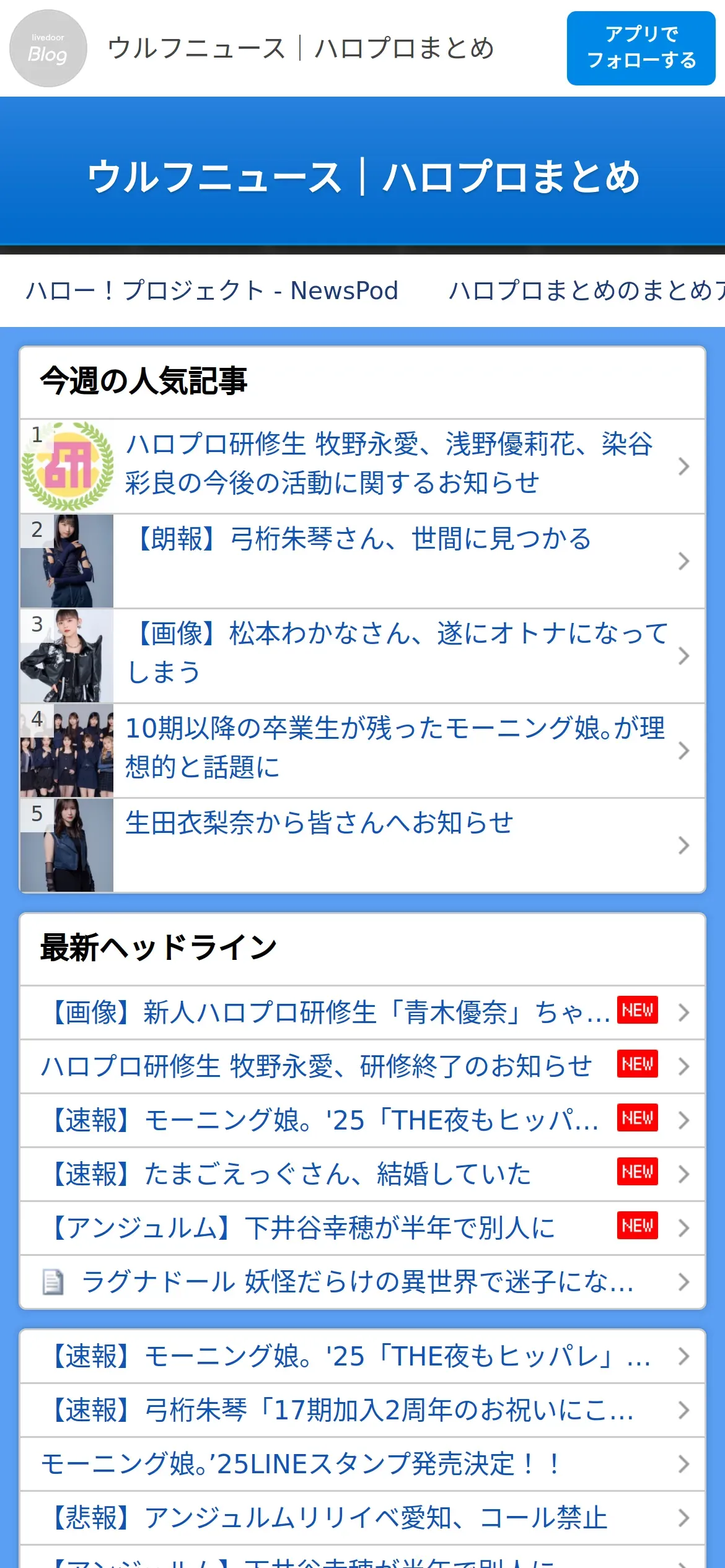Read 【朗報】弓桁朱琴さん、世間に見つかる
This screenshot has height=1568, width=725.
click(x=362, y=539)
